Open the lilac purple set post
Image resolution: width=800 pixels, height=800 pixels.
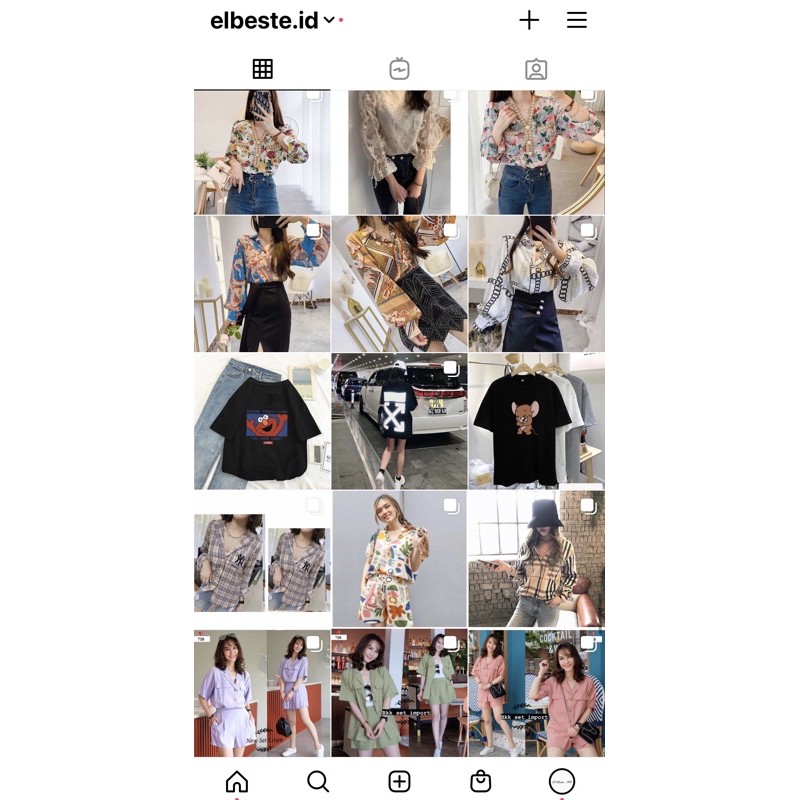click(262, 693)
